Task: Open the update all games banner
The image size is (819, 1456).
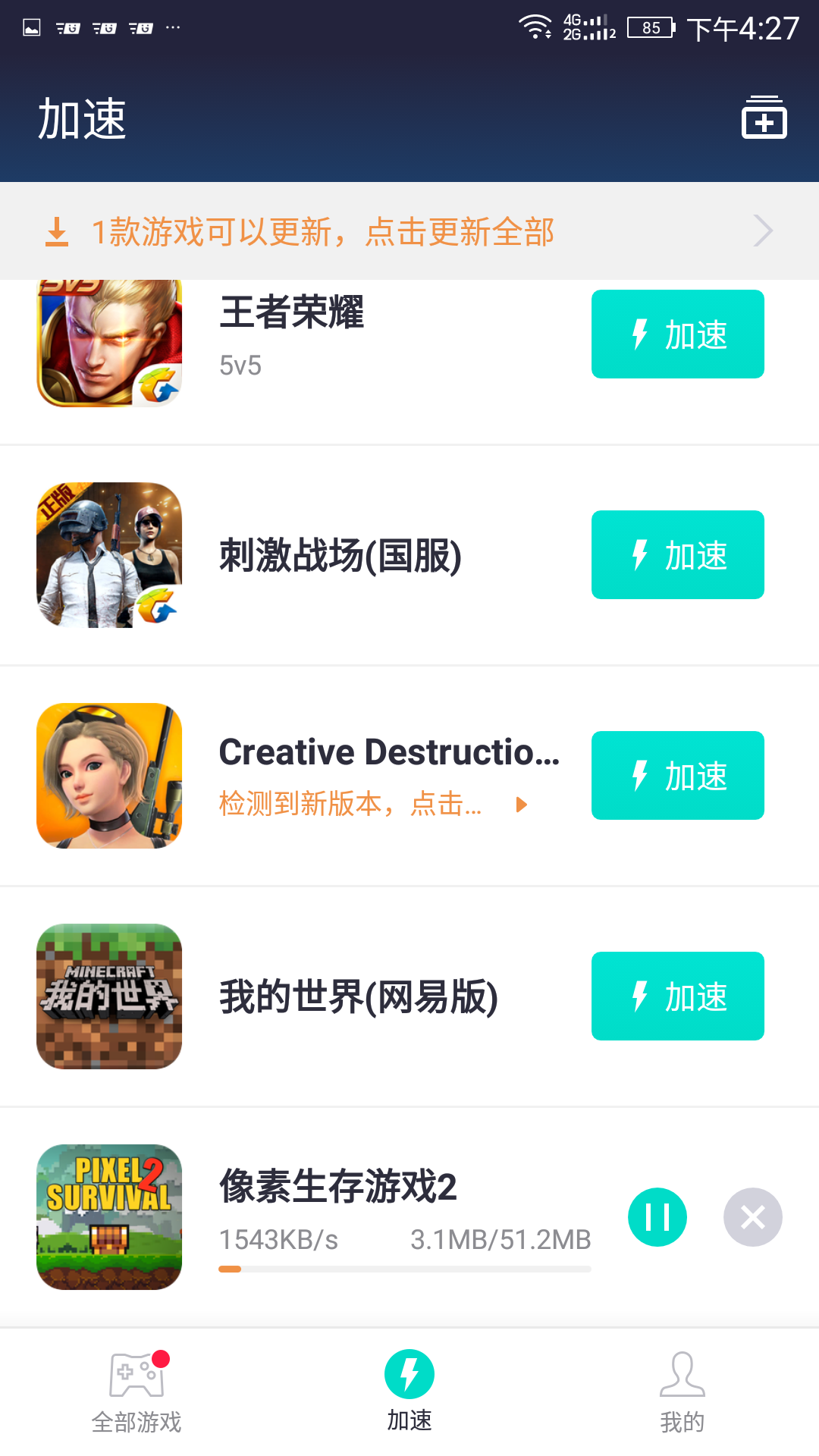Action: point(409,231)
